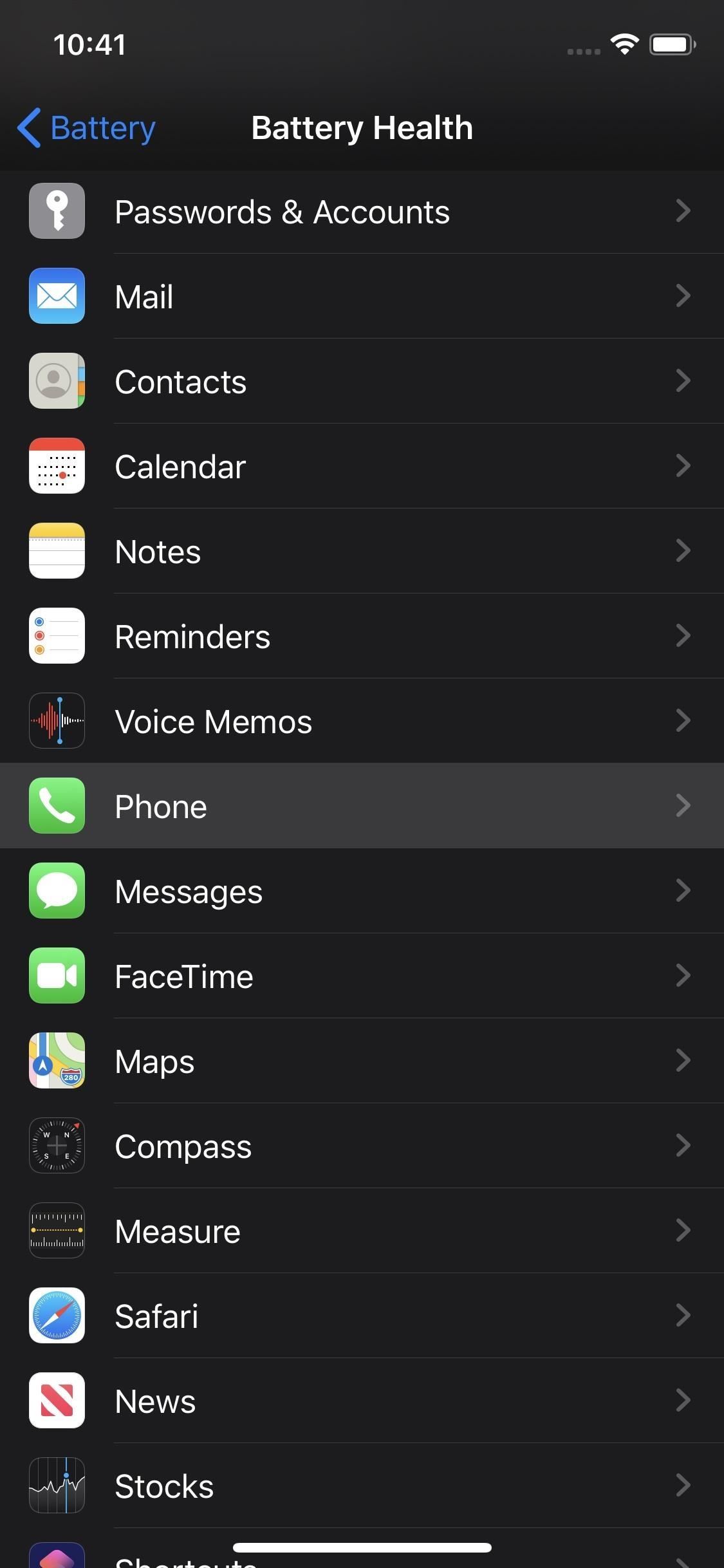Open Compass settings
The width and height of the screenshot is (724, 1568).
pyautogui.click(x=362, y=1146)
